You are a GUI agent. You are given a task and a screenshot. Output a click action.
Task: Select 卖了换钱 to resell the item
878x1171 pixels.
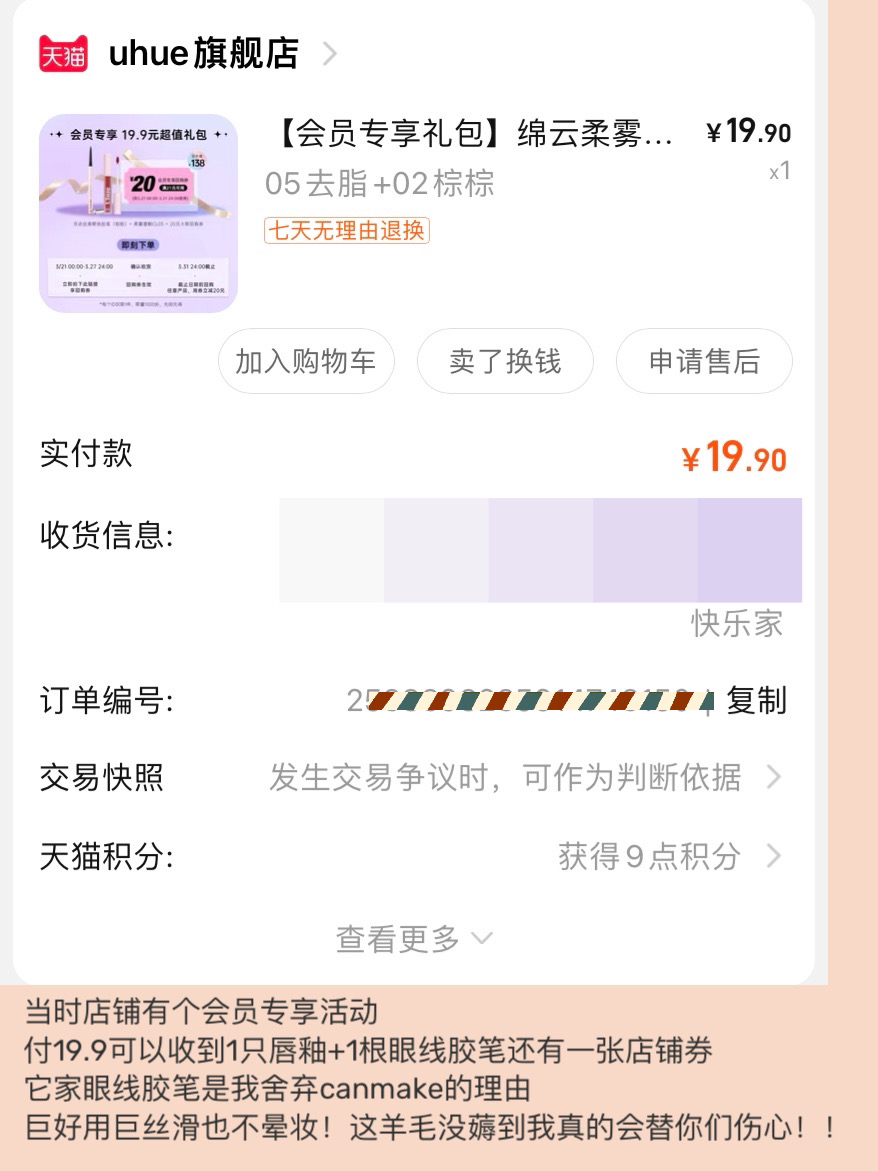[505, 361]
